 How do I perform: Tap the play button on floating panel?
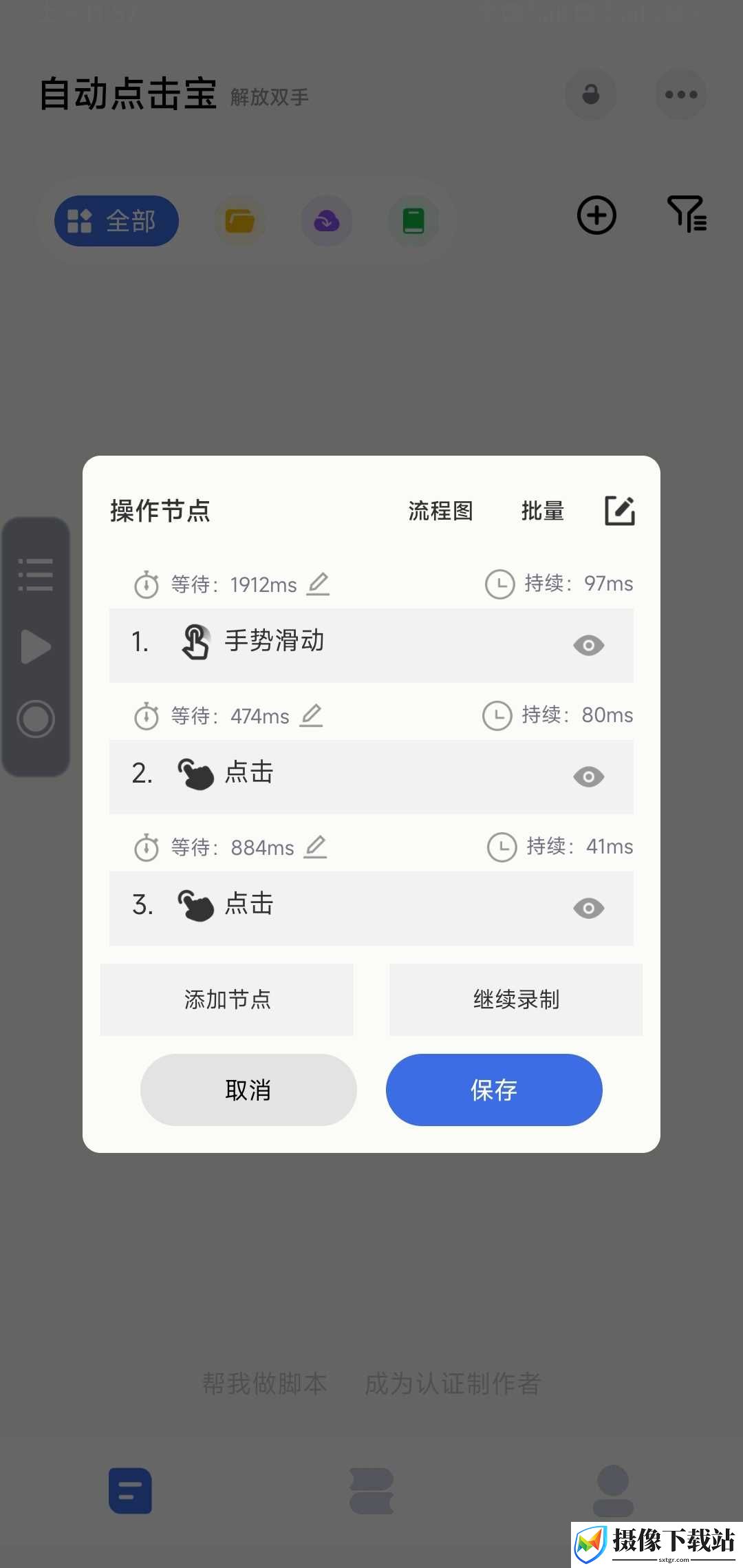[x=36, y=646]
